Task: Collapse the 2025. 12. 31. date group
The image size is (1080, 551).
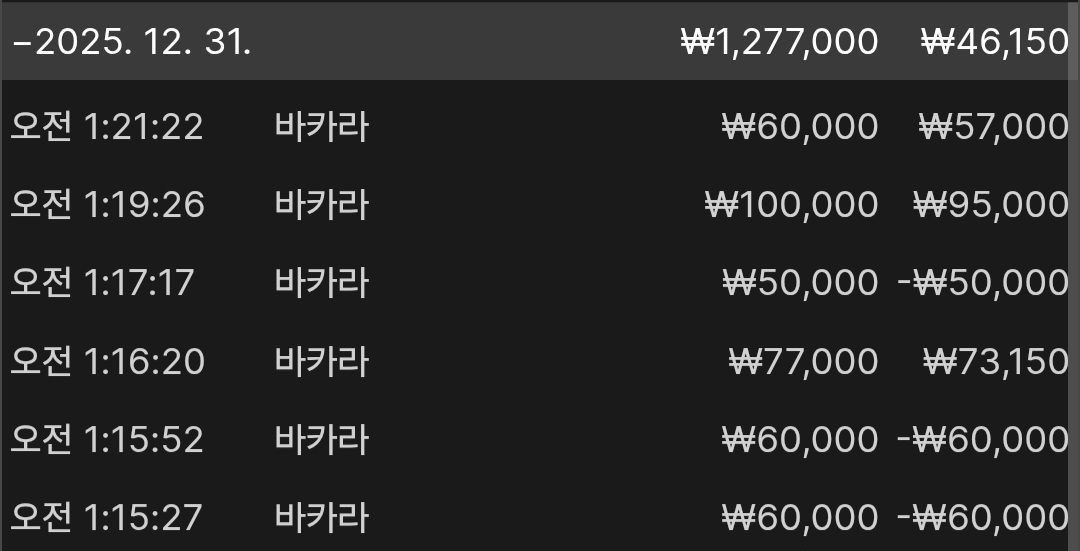Action: pos(24,43)
